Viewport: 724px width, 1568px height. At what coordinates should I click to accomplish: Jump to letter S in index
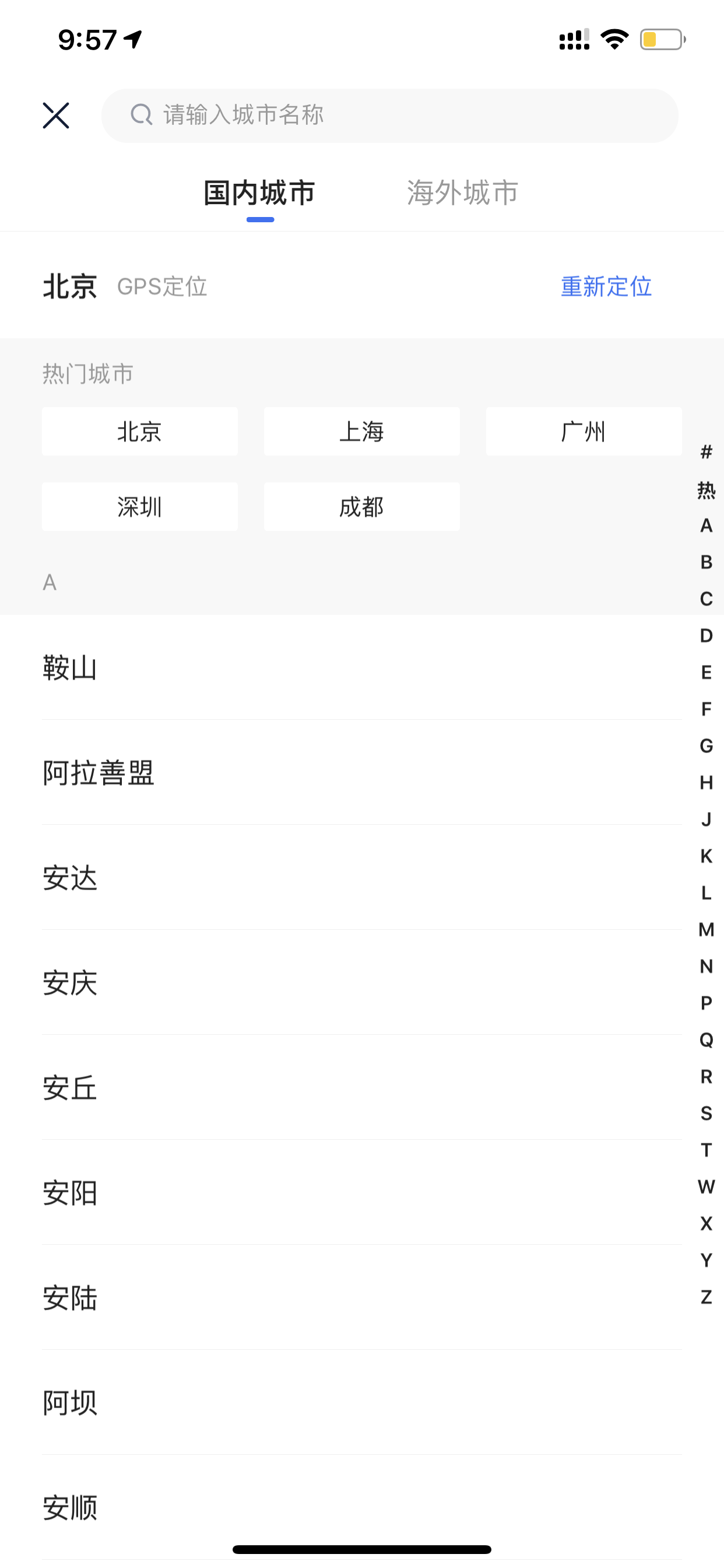click(x=706, y=1114)
